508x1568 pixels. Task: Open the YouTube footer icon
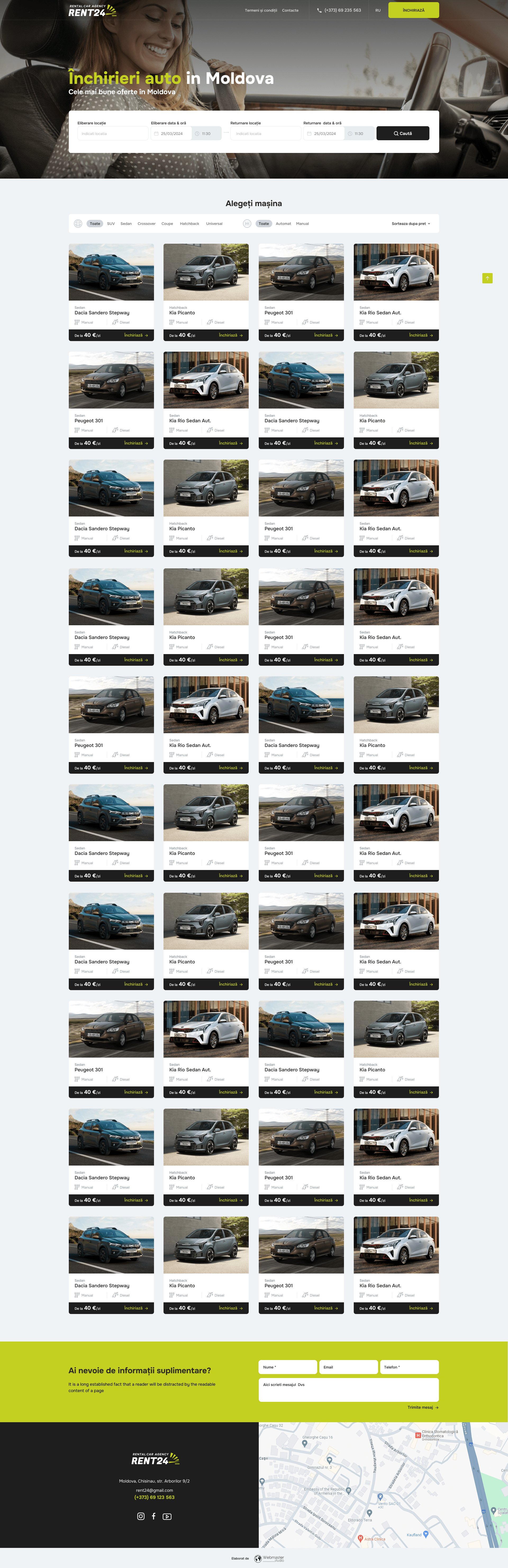[x=167, y=1516]
